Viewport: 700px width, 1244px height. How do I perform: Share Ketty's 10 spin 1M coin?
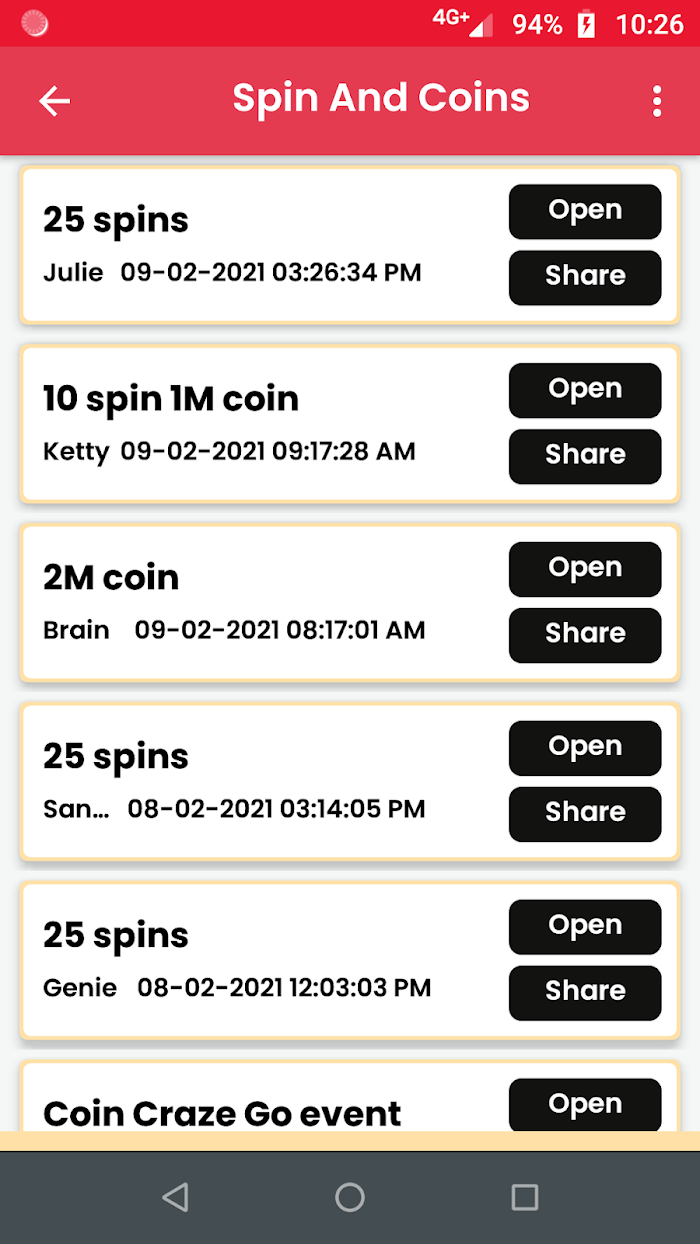(x=585, y=456)
